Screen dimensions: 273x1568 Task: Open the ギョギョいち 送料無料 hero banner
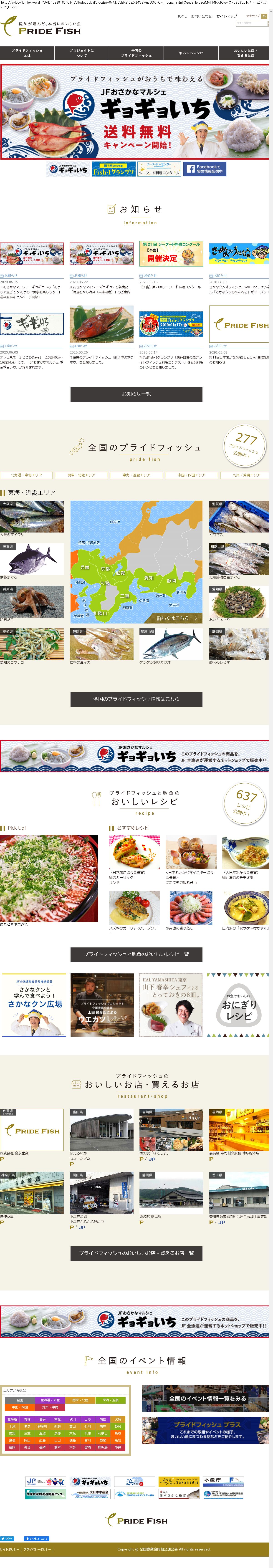point(135,112)
